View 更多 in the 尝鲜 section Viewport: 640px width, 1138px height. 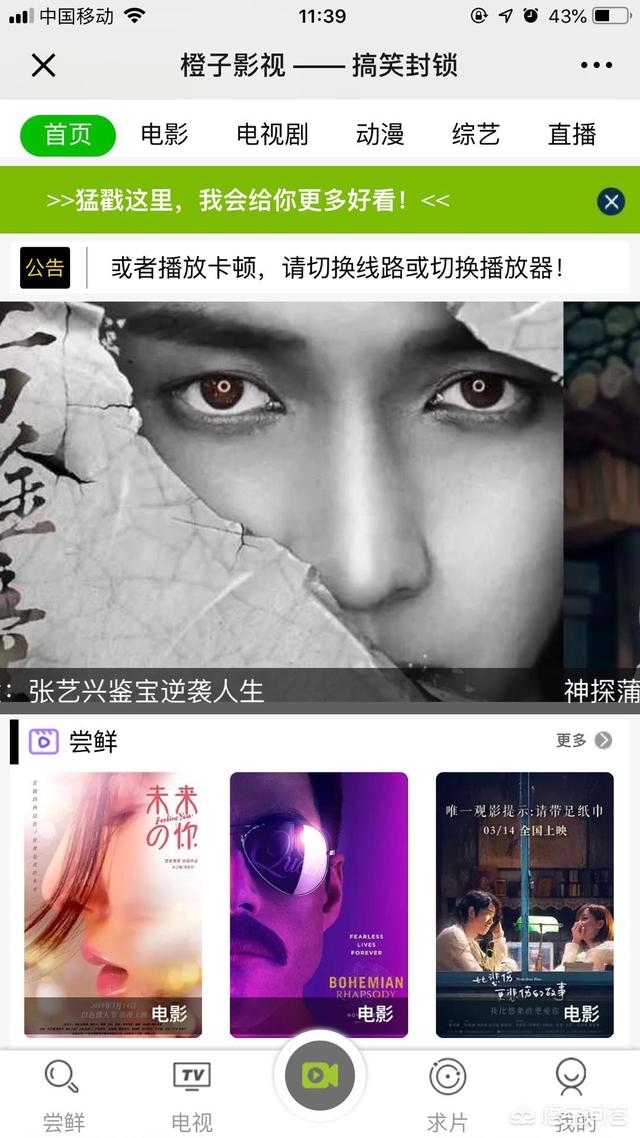pyautogui.click(x=584, y=740)
